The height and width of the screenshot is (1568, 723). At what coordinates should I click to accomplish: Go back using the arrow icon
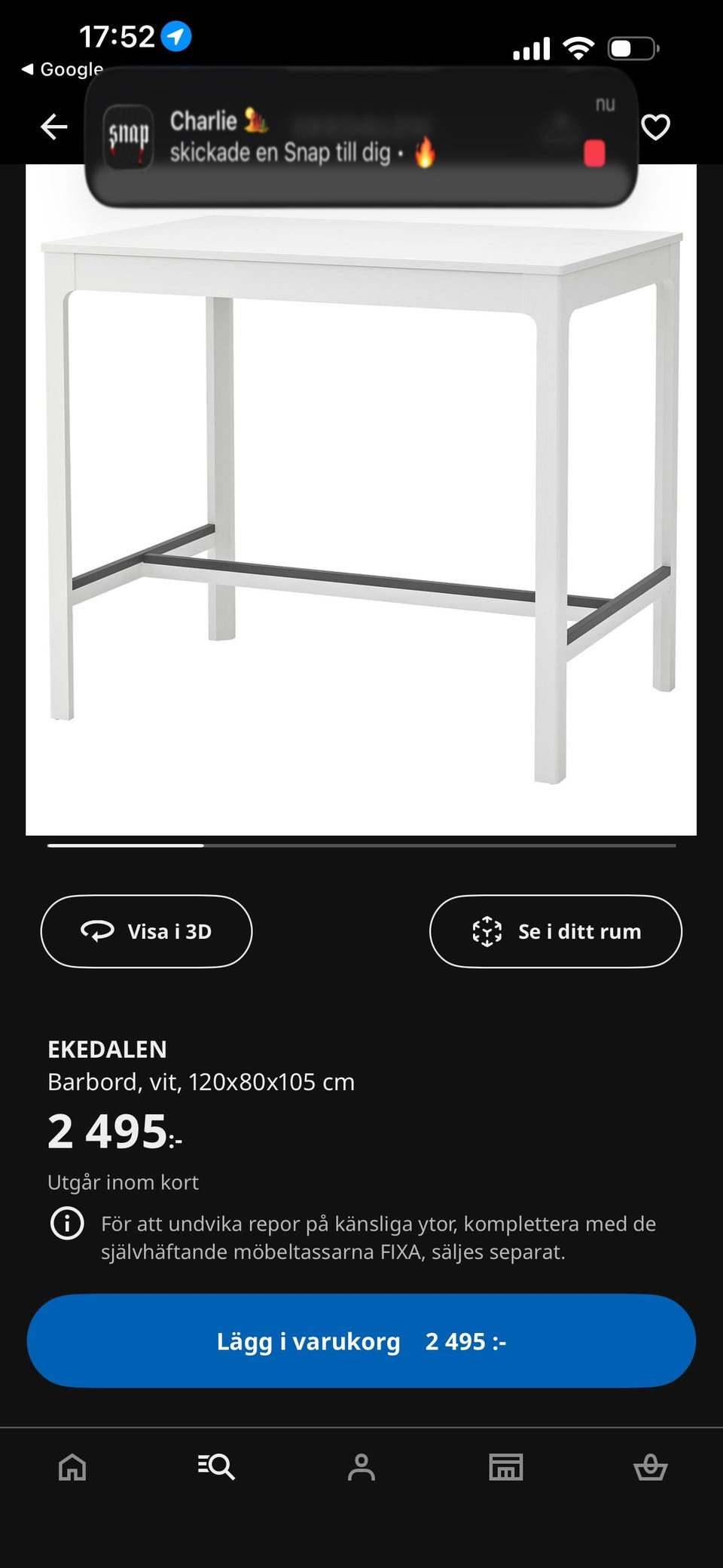53,127
